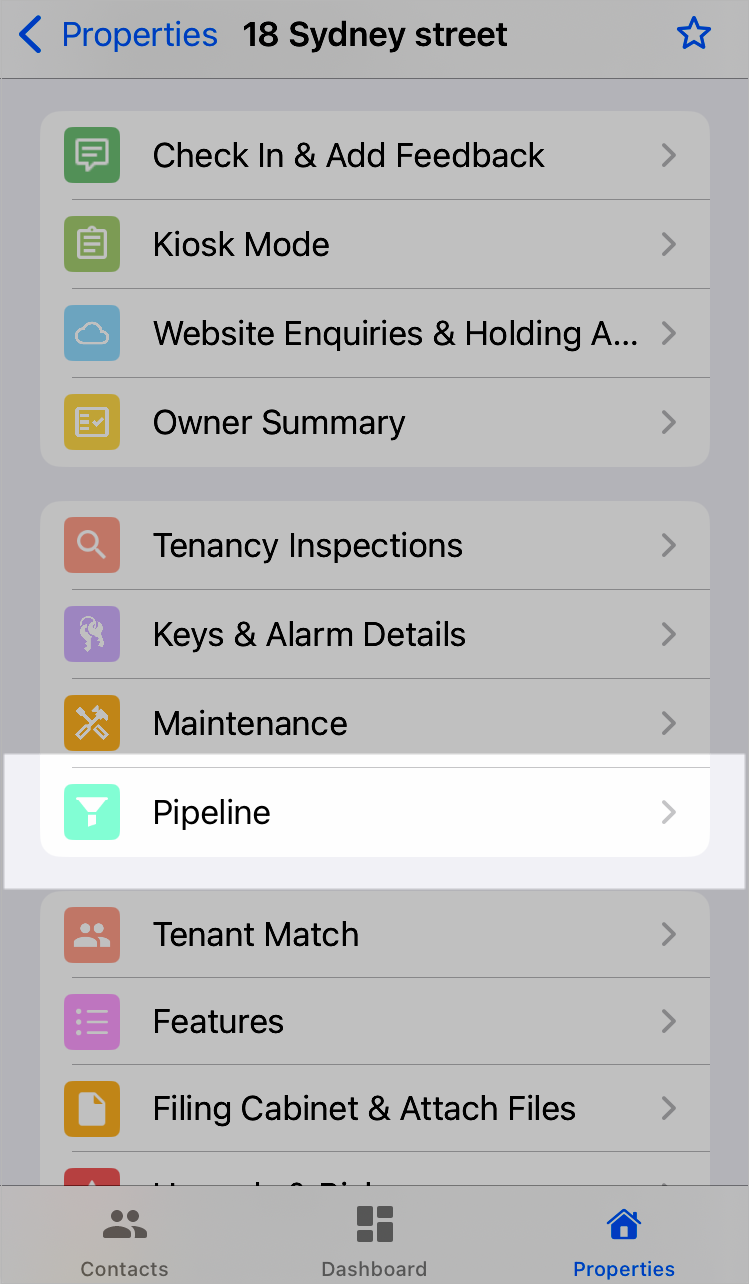Open the Website Enquiries cloud icon
Viewport: 749px width, 1284px height.
click(x=91, y=333)
